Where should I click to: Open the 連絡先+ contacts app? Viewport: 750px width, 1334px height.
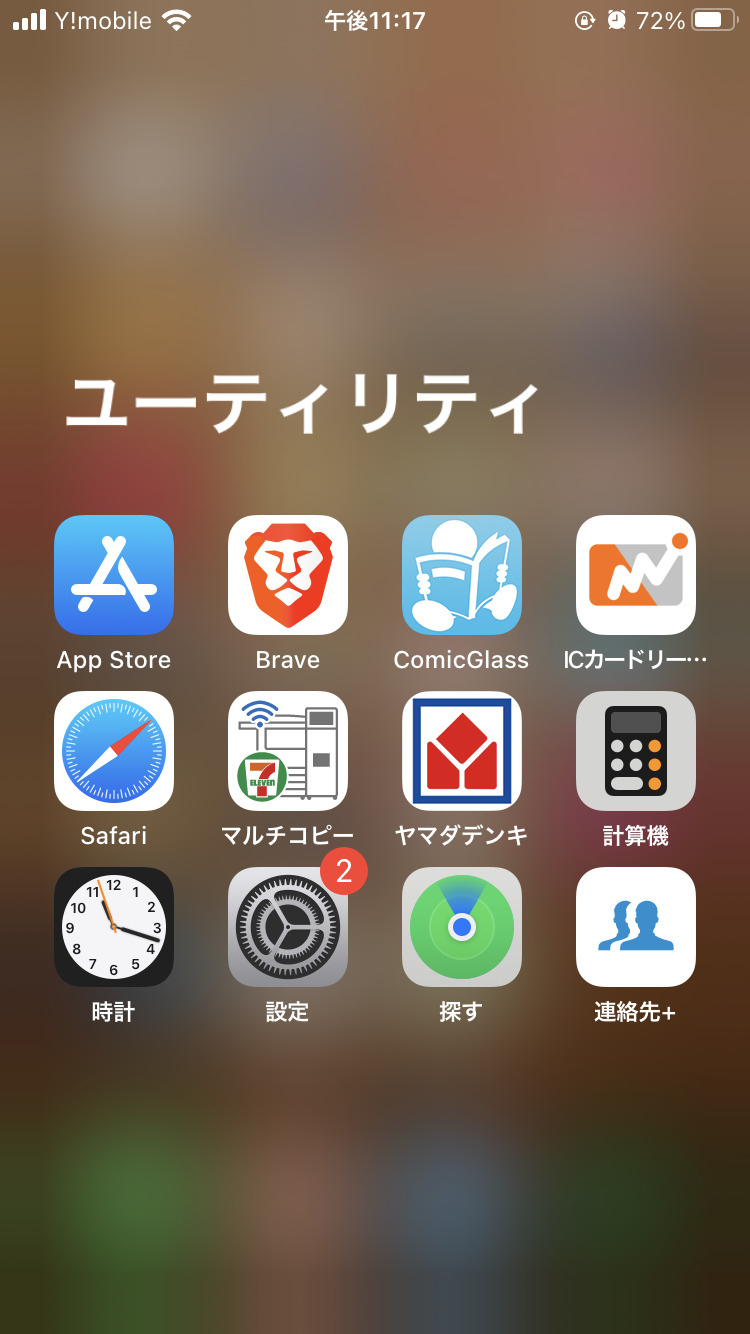tap(635, 927)
